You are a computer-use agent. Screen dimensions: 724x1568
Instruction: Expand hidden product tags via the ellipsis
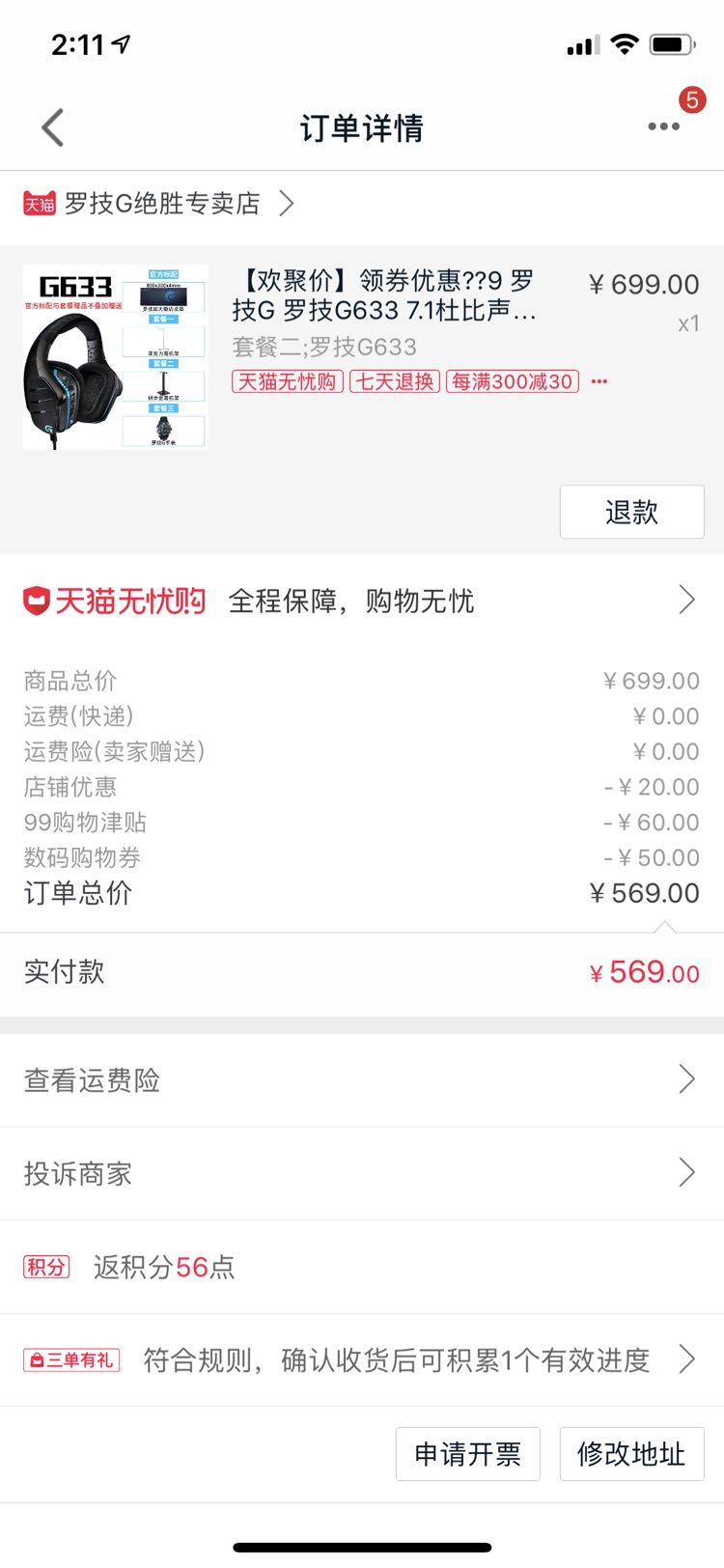click(597, 381)
